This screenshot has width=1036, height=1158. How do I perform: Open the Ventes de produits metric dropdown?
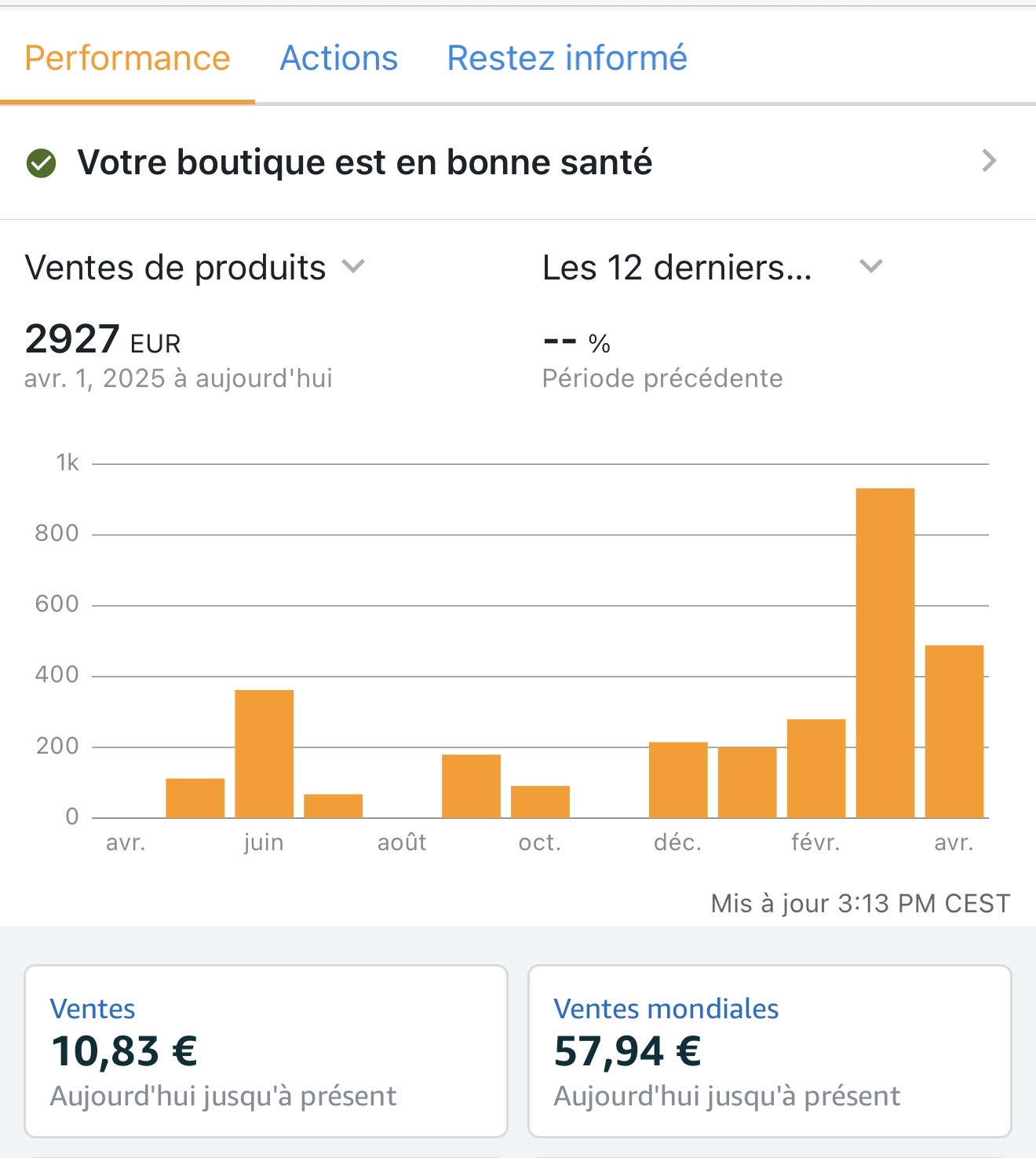[353, 268]
